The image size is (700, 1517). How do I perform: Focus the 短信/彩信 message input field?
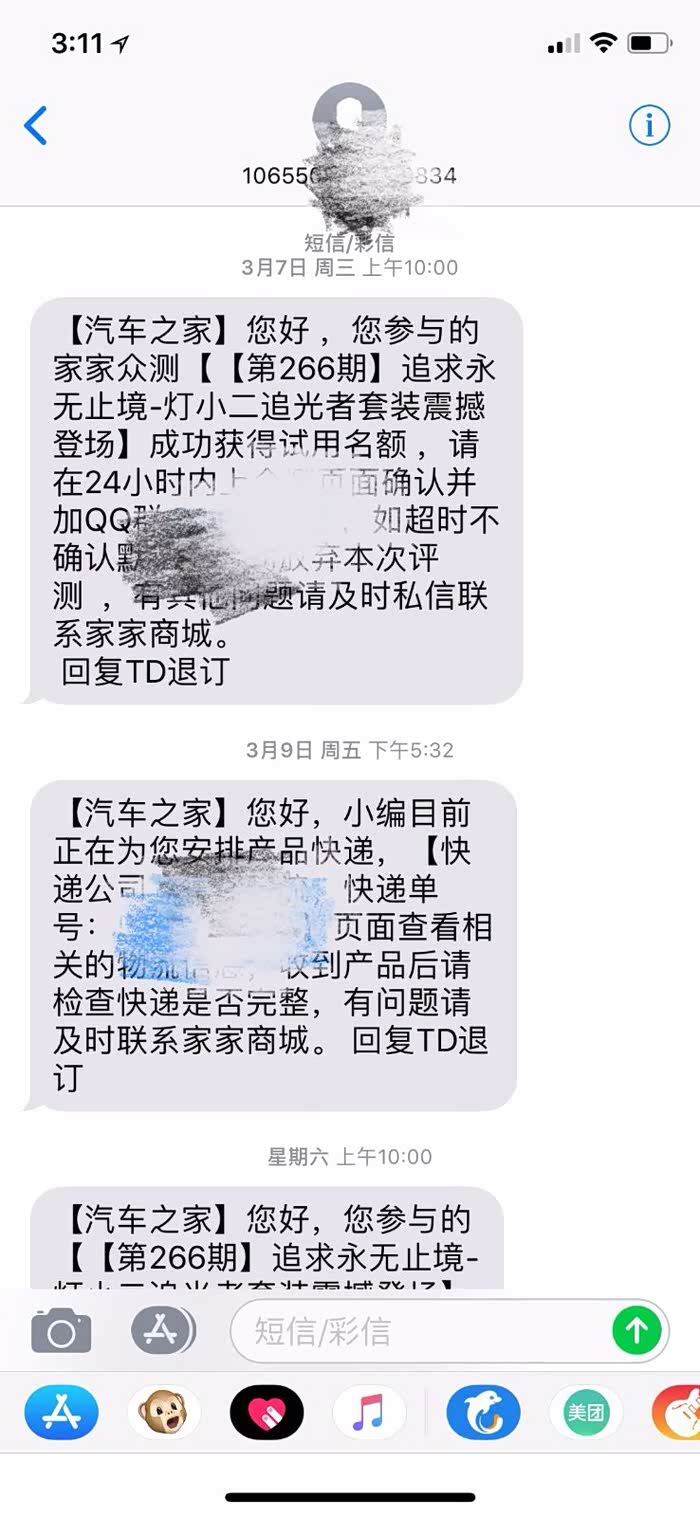click(x=420, y=1331)
